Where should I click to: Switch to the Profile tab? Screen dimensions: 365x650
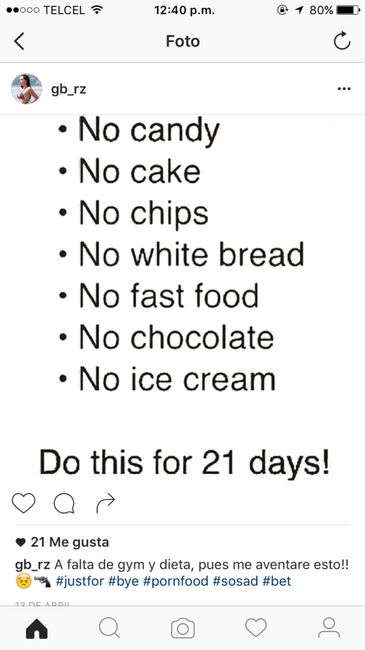(x=329, y=628)
